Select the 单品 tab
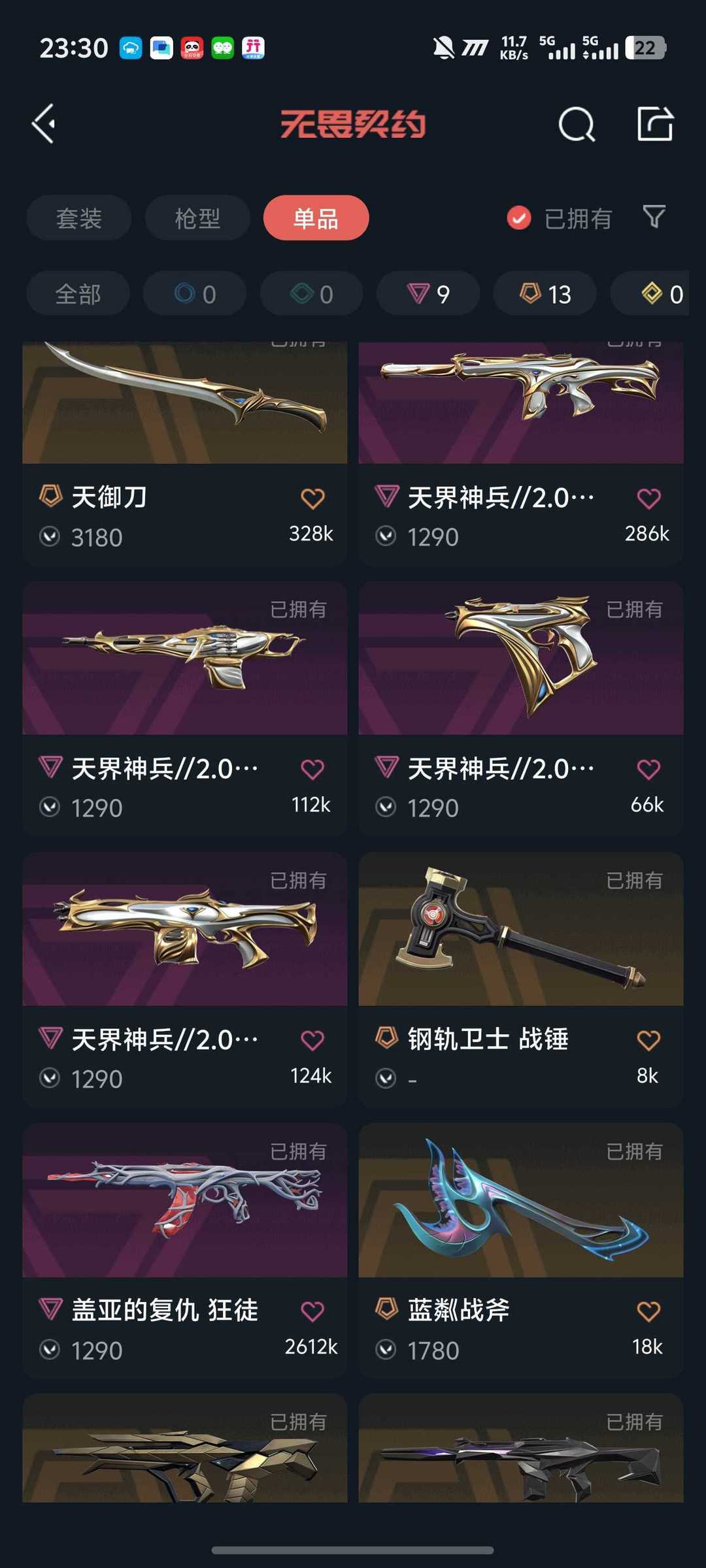706x1568 pixels. coord(316,218)
